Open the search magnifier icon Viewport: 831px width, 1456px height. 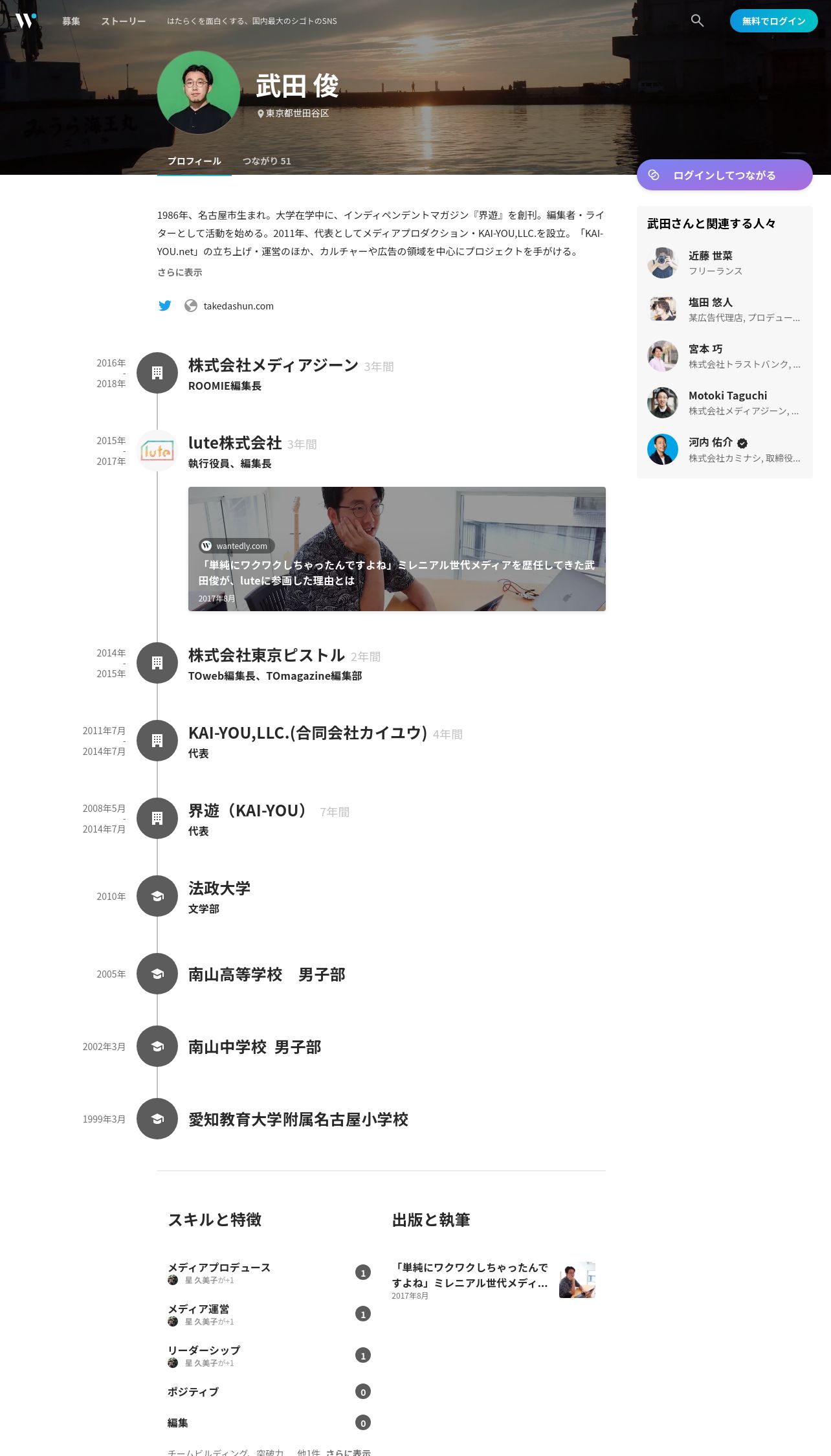(697, 21)
